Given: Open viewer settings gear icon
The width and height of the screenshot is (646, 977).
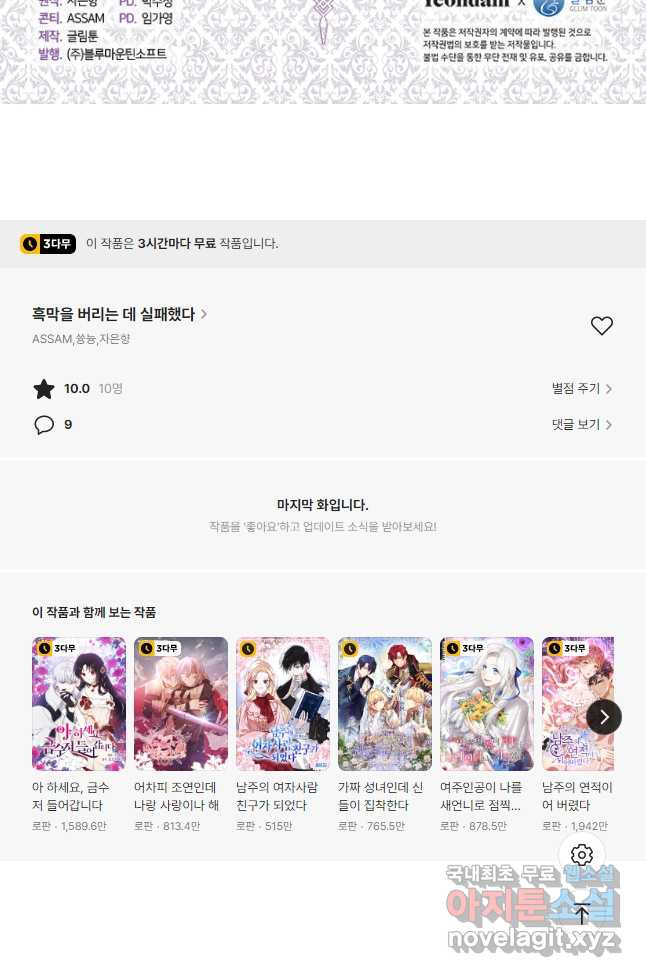Looking at the screenshot, I should coord(582,855).
